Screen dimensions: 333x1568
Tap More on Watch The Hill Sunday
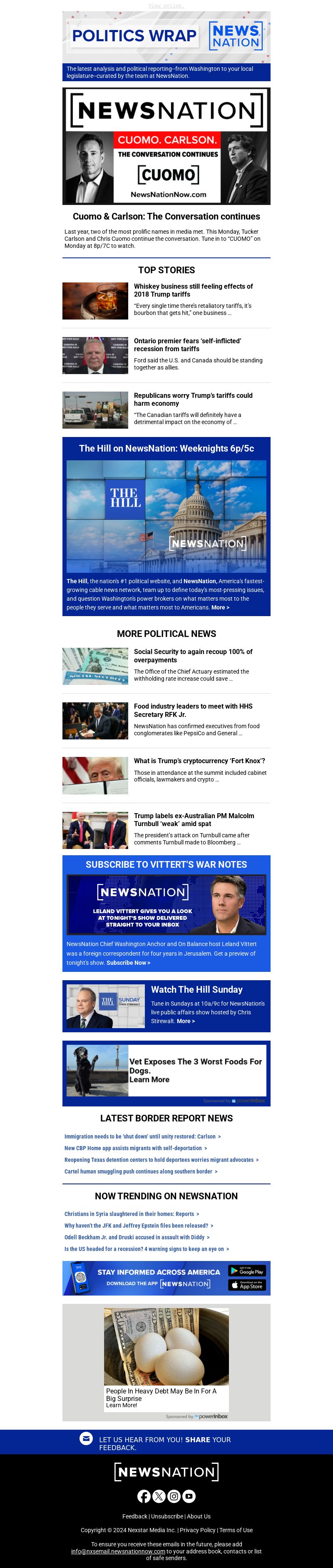pyautogui.click(x=185, y=1021)
